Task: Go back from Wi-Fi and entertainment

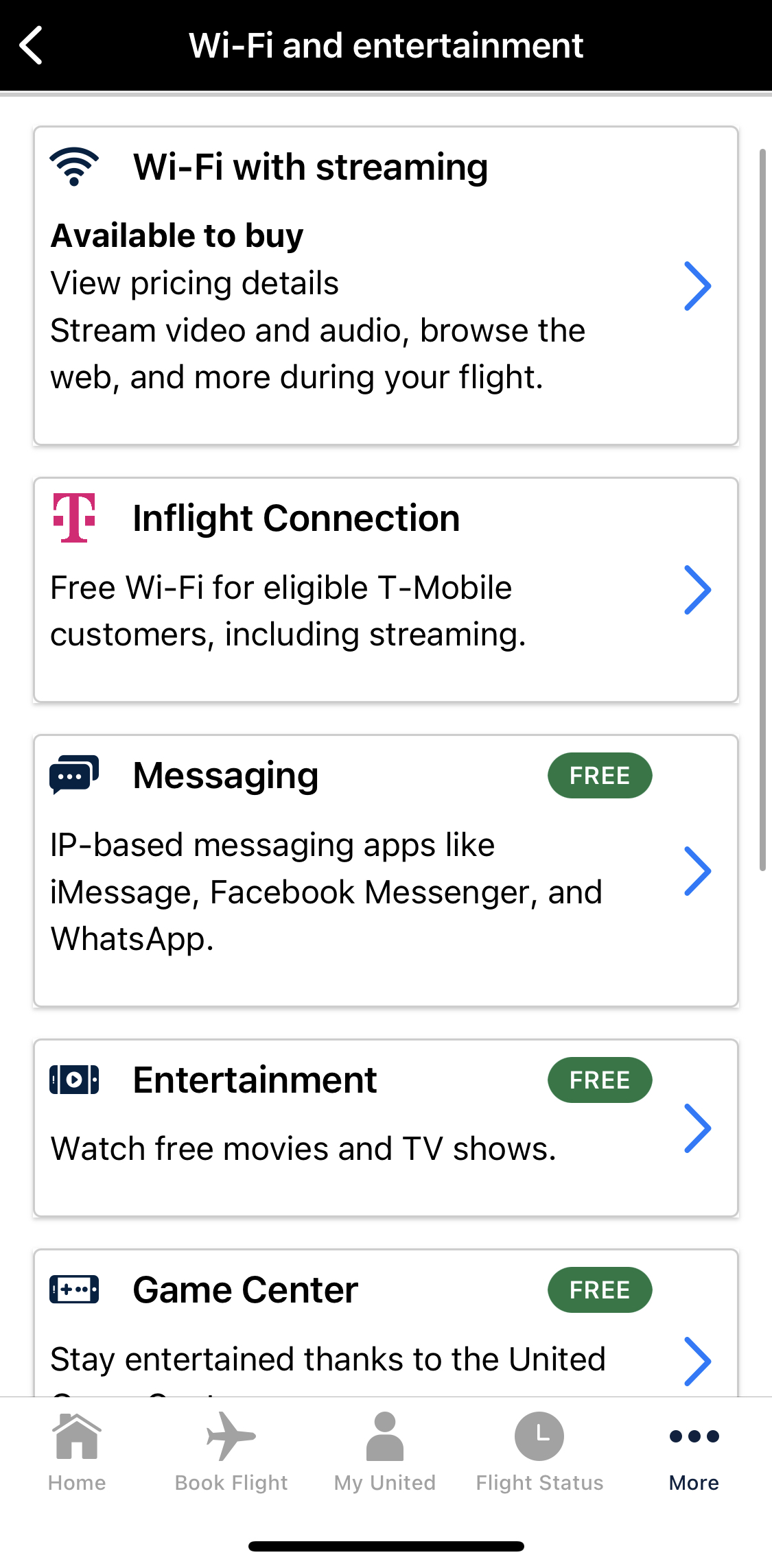Action: [x=32, y=45]
